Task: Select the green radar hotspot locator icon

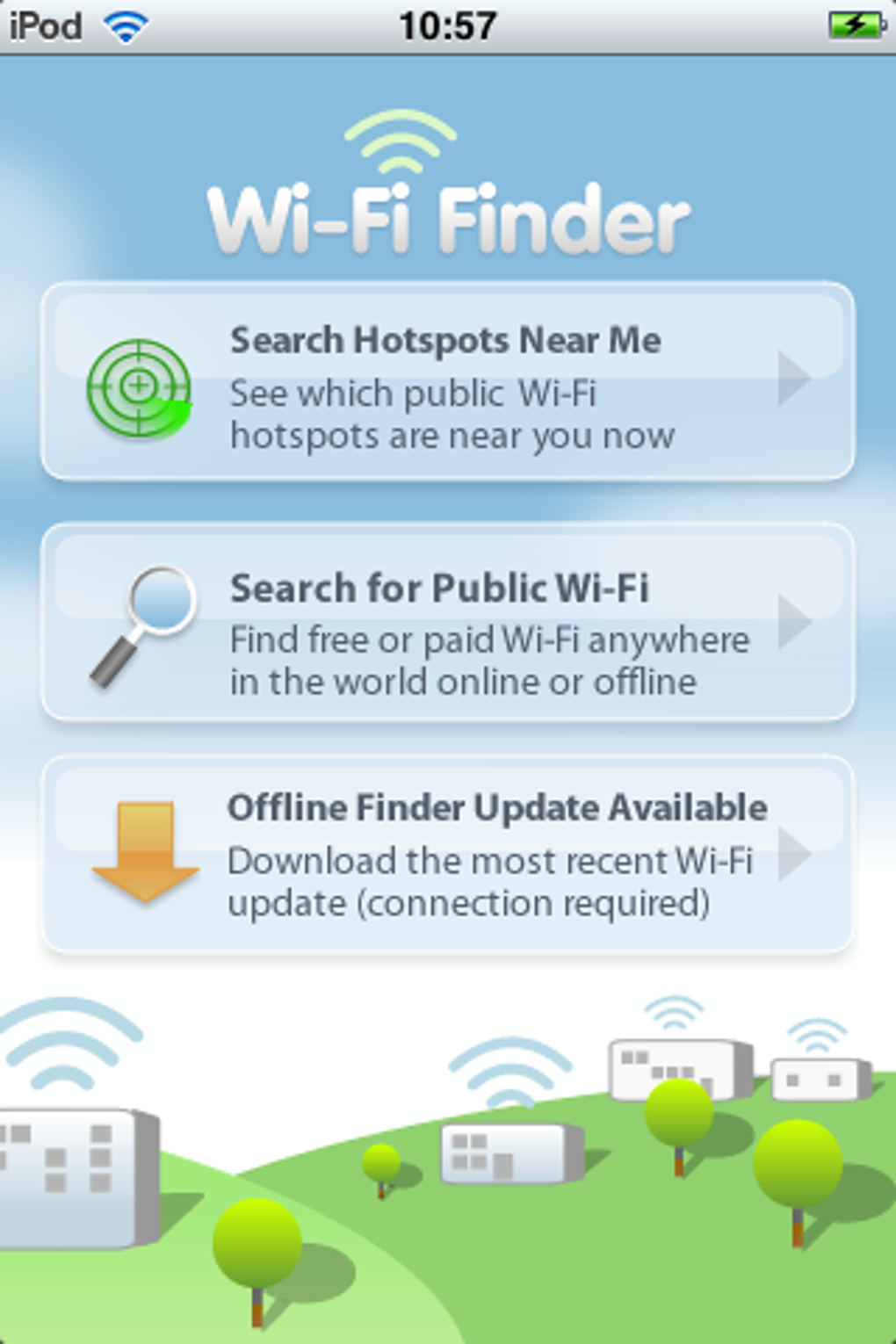Action: click(141, 387)
